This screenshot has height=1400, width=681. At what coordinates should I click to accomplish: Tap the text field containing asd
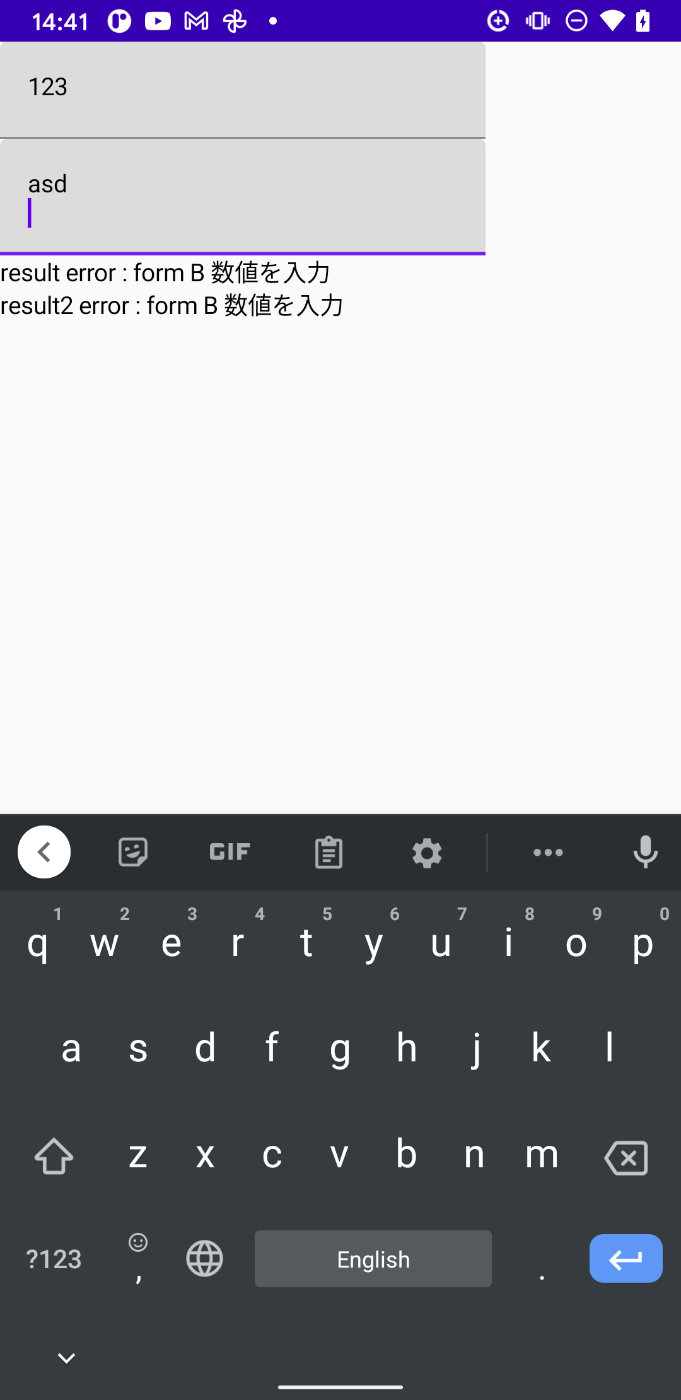[242, 197]
